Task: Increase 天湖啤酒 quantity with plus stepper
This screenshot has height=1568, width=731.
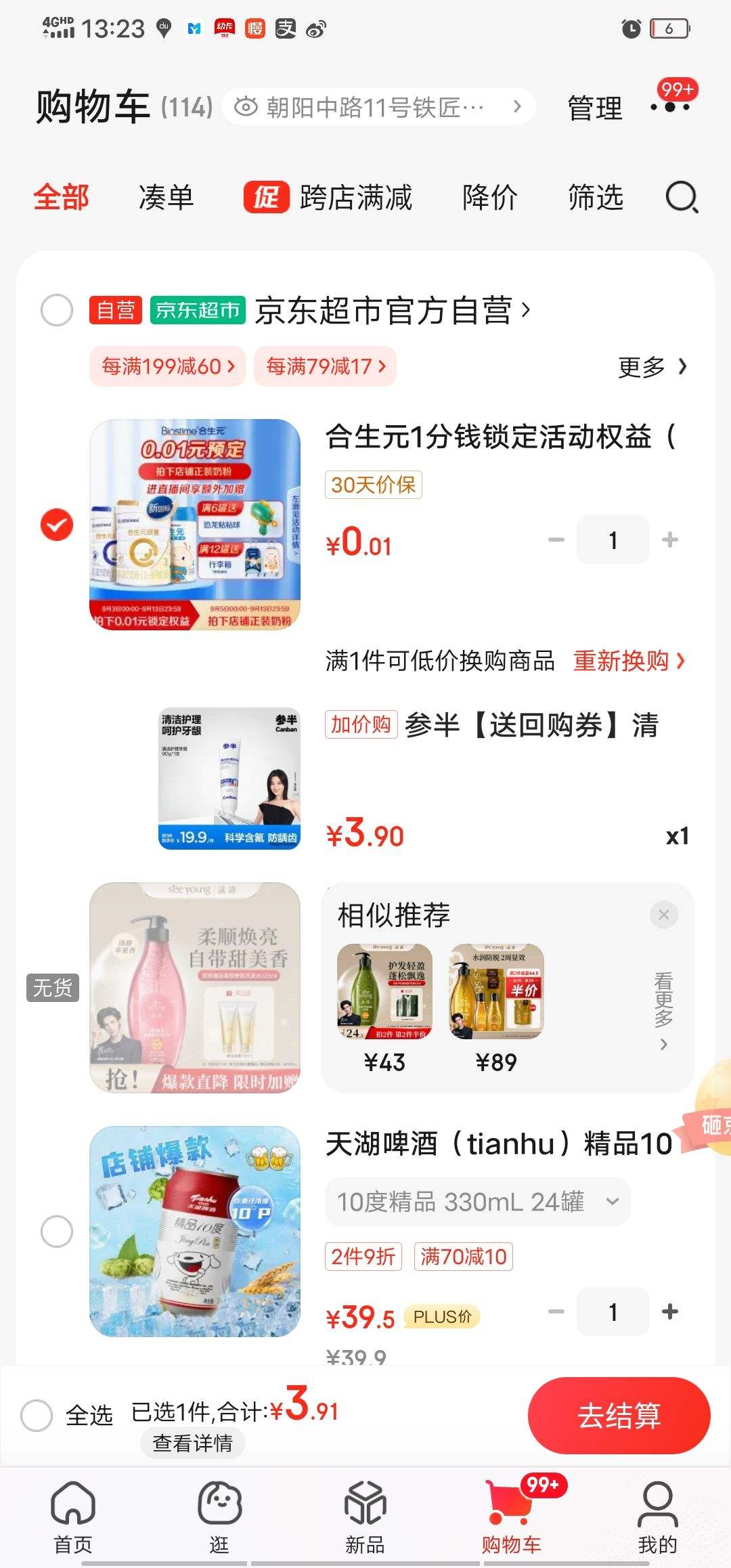Action: [x=670, y=1312]
